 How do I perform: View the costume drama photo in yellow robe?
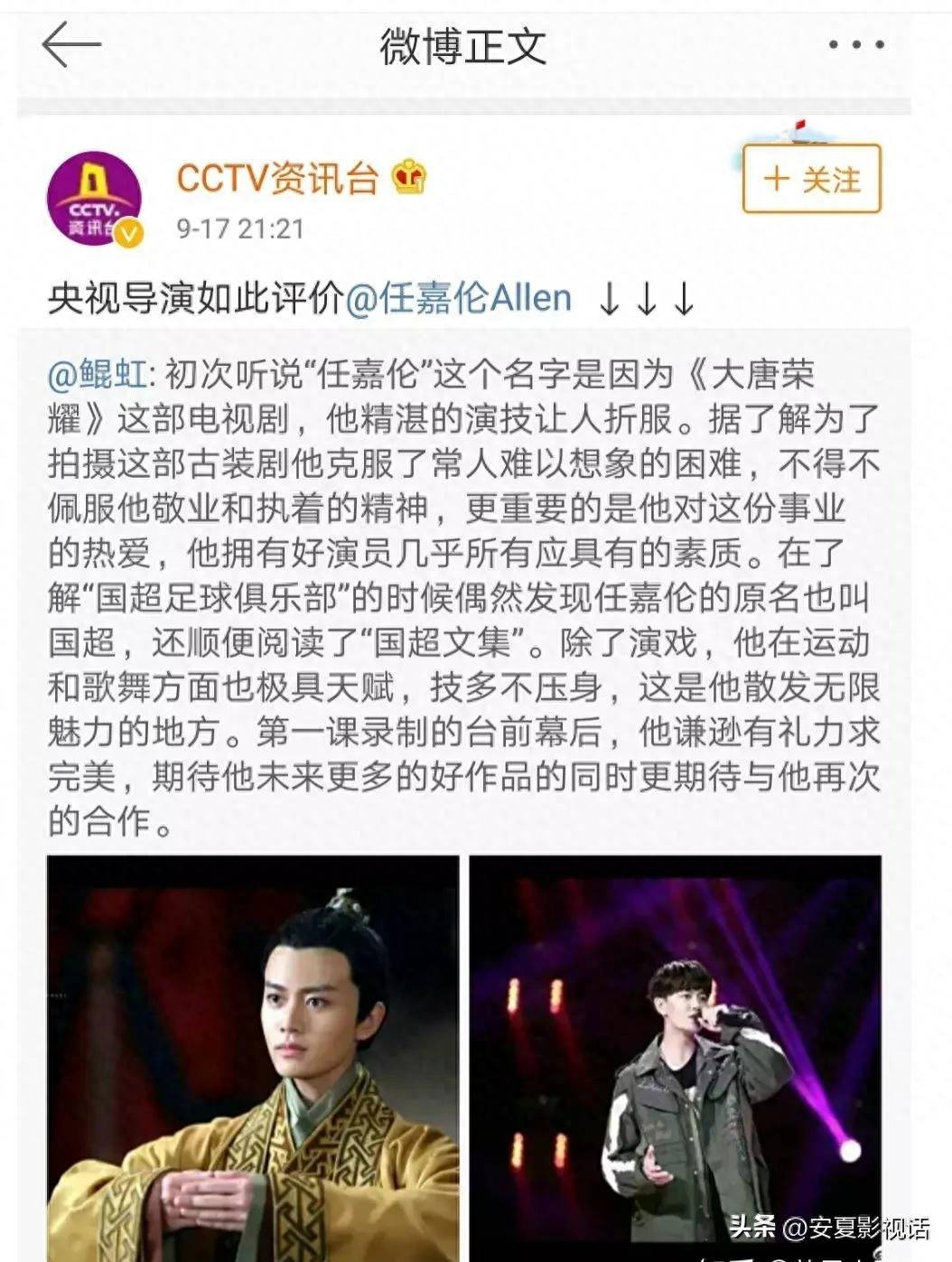(253, 1057)
